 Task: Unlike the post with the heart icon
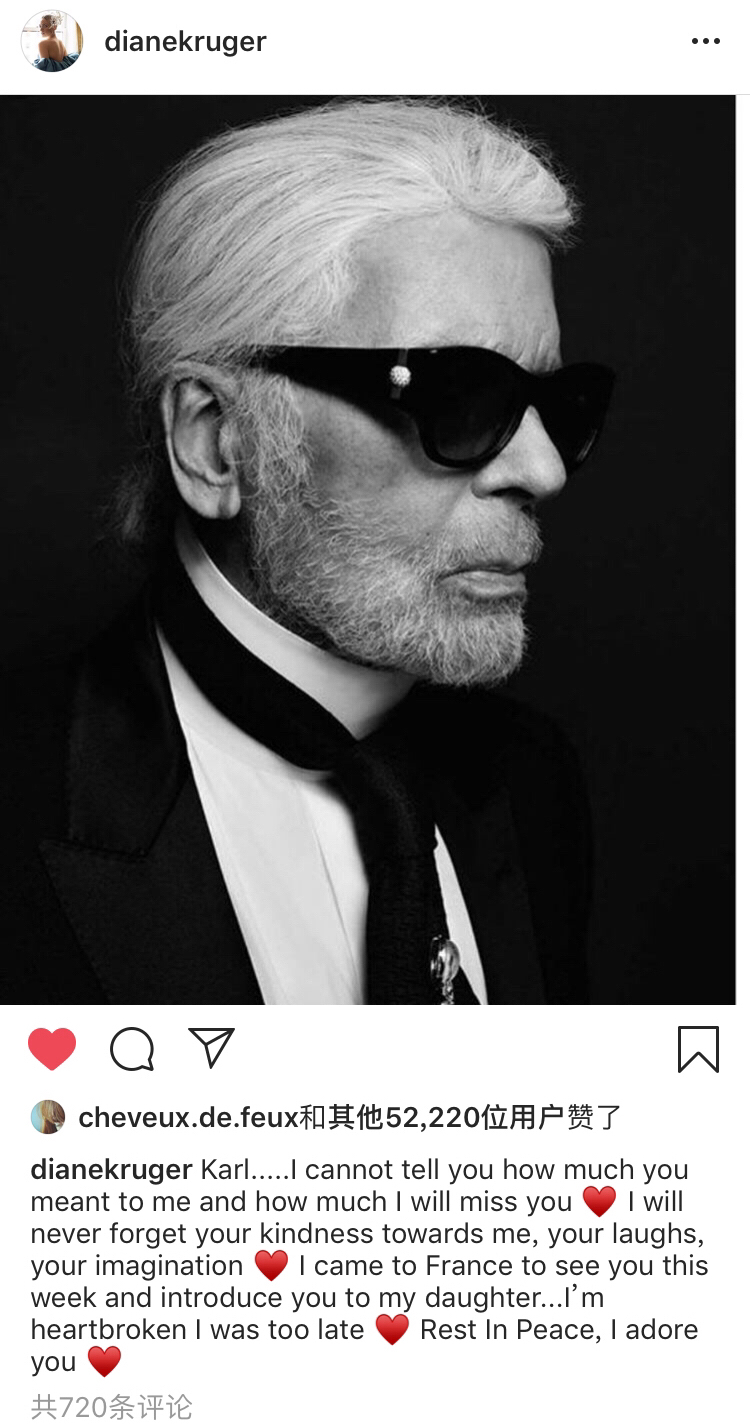click(x=52, y=1049)
